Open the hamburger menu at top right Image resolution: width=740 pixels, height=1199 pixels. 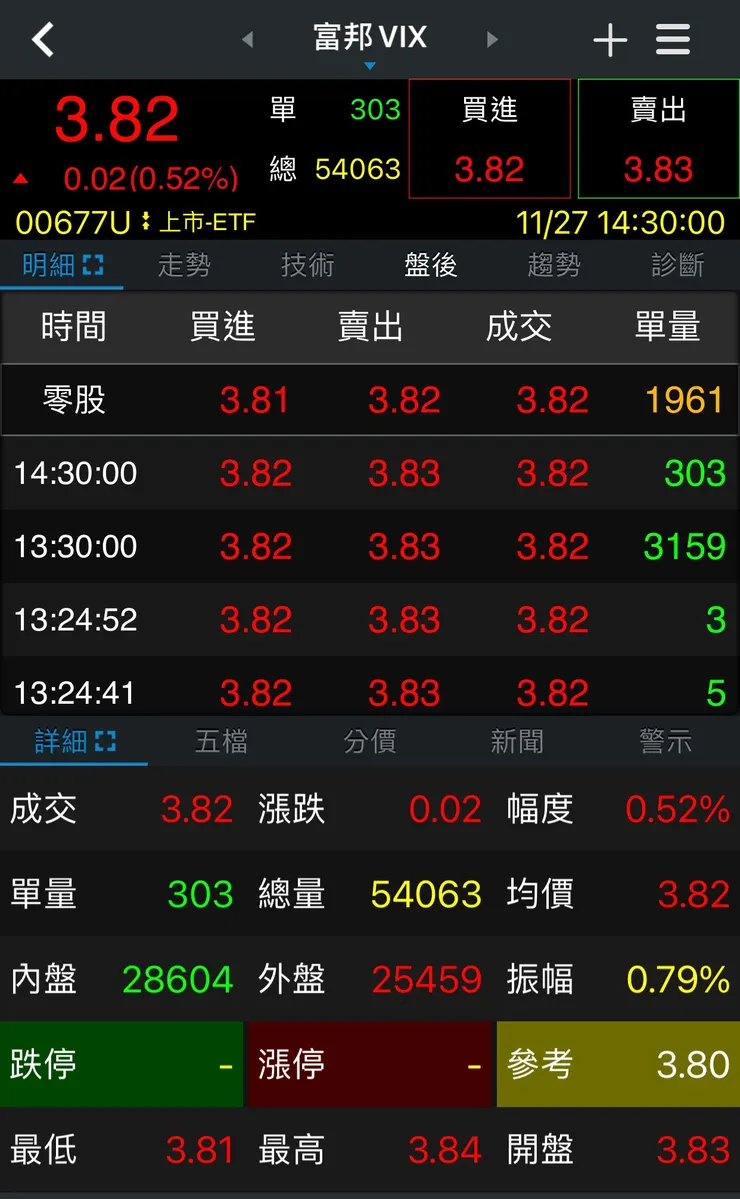point(673,39)
